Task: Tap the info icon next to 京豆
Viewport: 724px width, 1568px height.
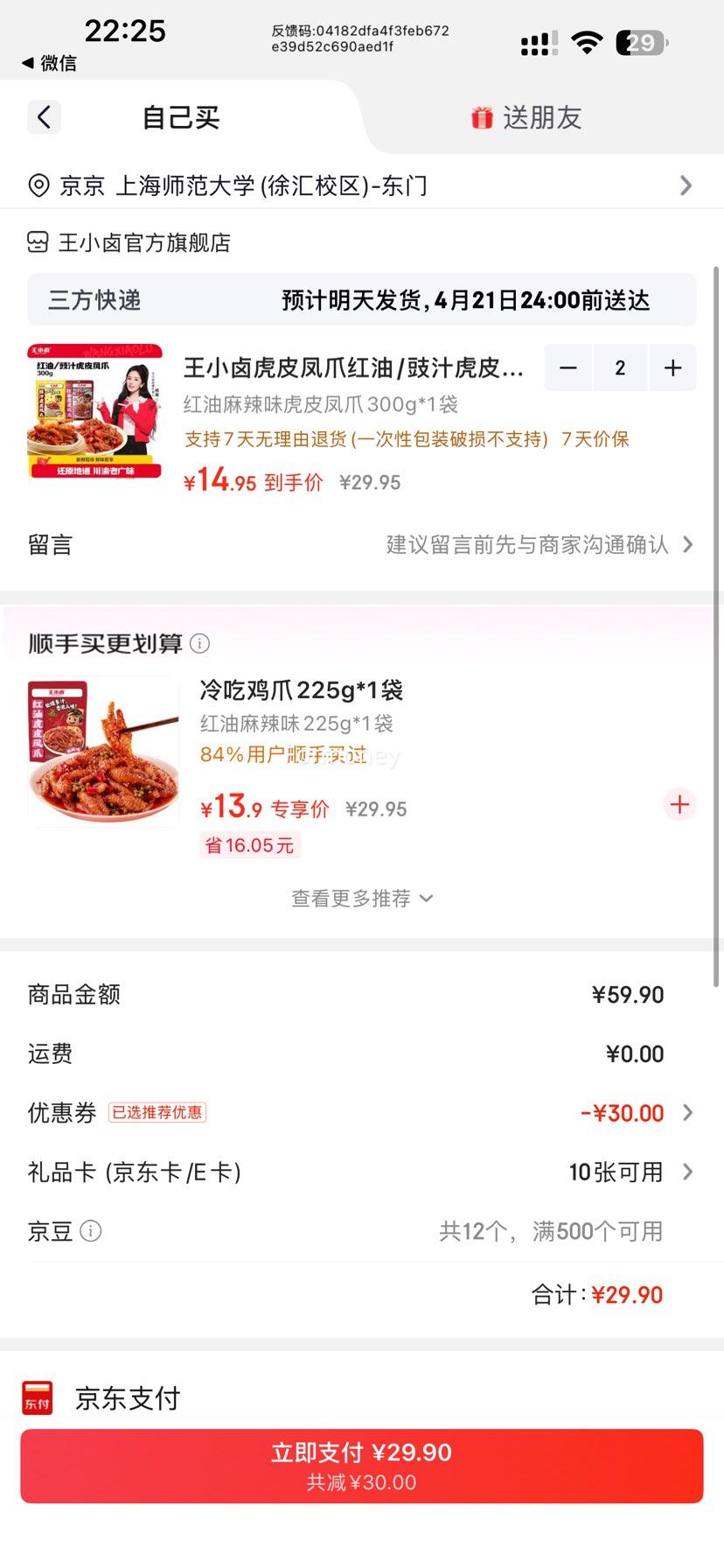Action: pyautogui.click(x=91, y=1231)
